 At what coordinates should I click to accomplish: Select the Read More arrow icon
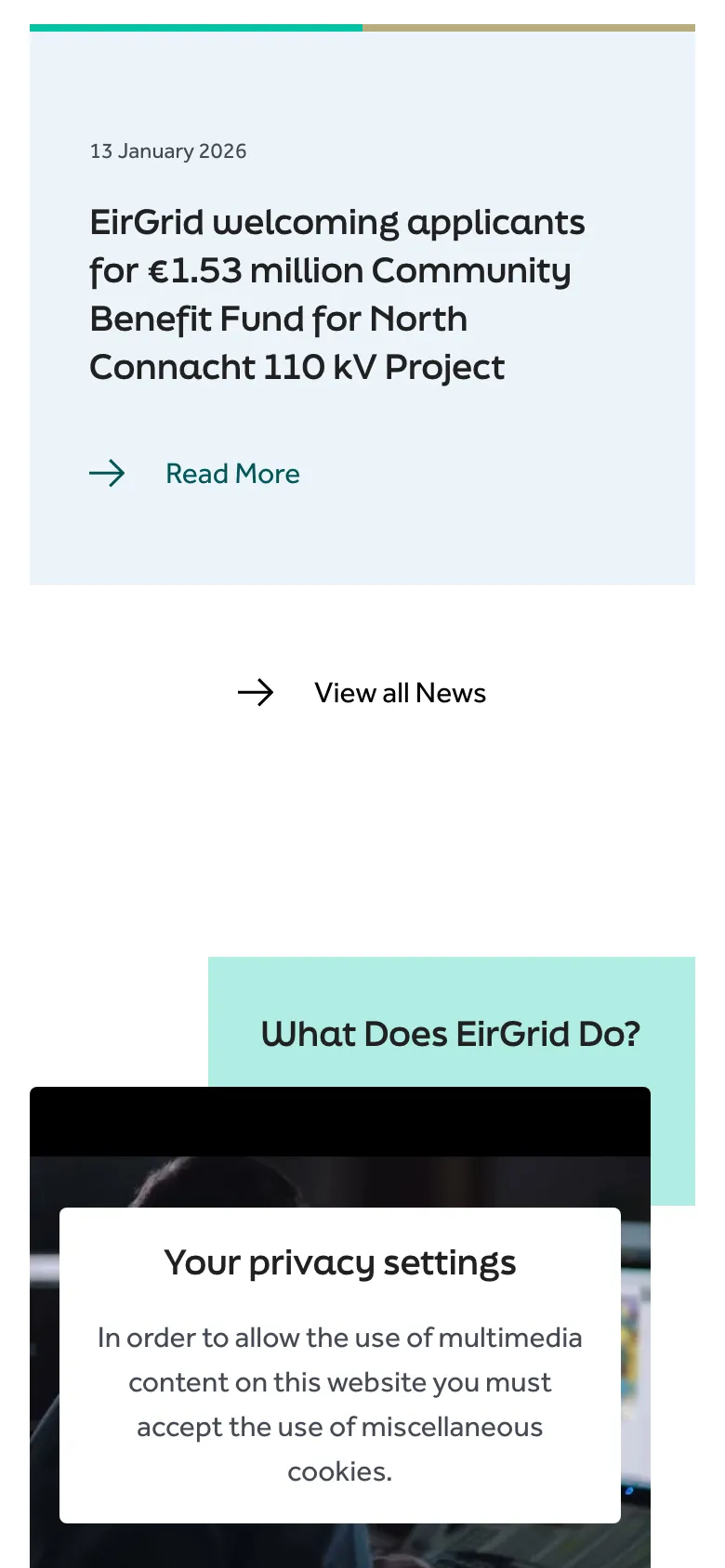(x=108, y=474)
